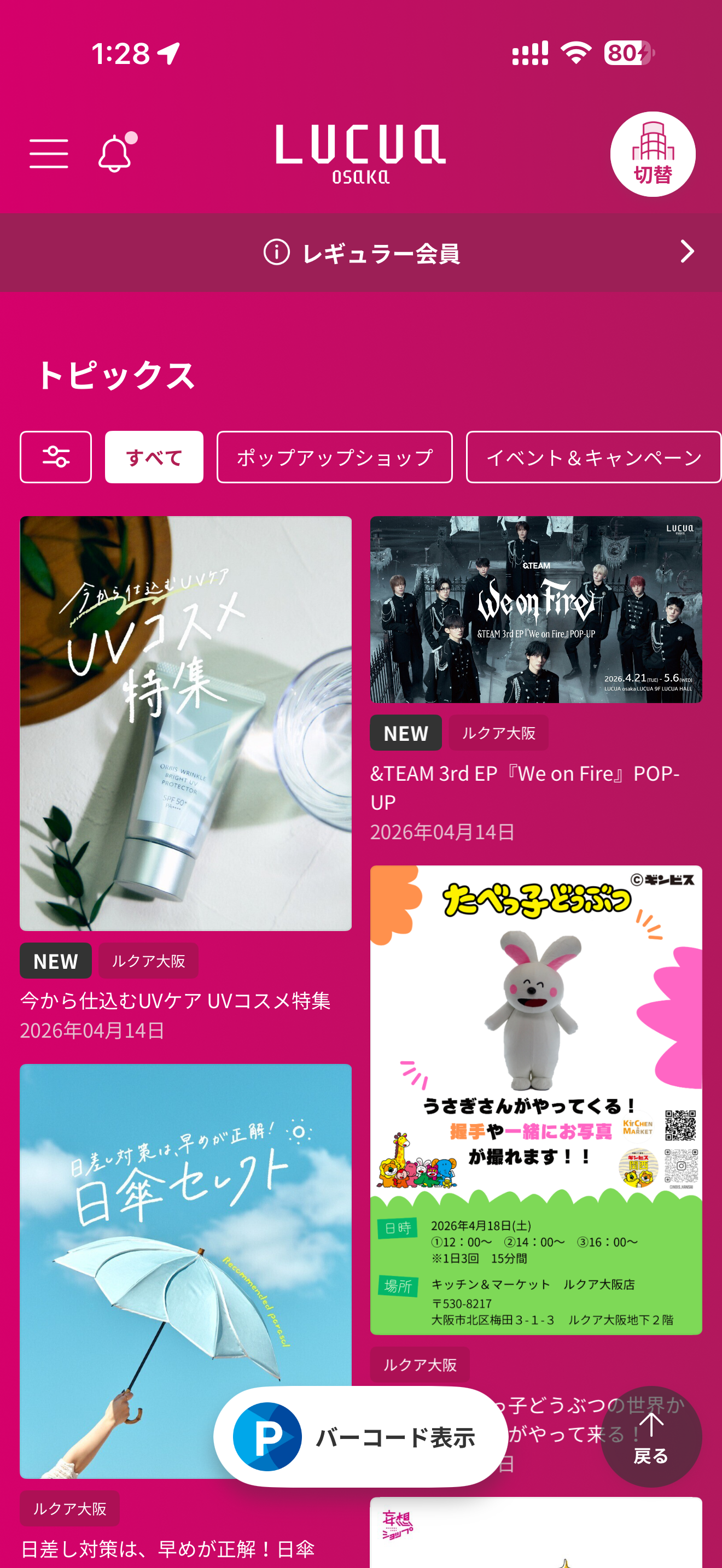Open the topics filter settings icon
Image resolution: width=722 pixels, height=1568 pixels.
point(56,457)
